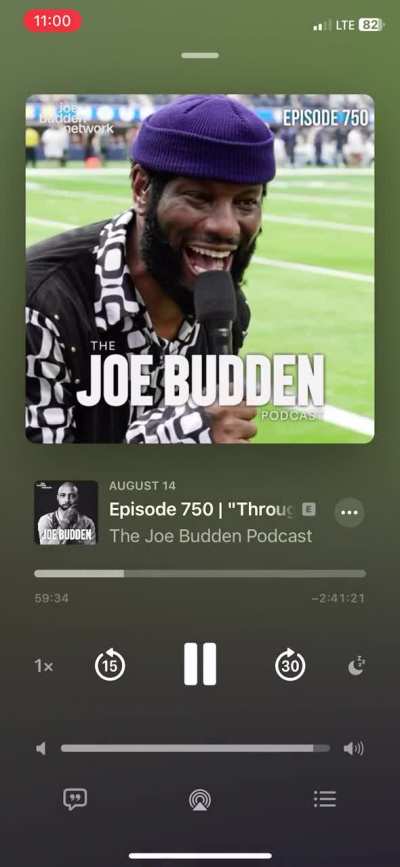The image size is (400, 867).
Task: Tap the playback progress bar
Action: [200, 573]
